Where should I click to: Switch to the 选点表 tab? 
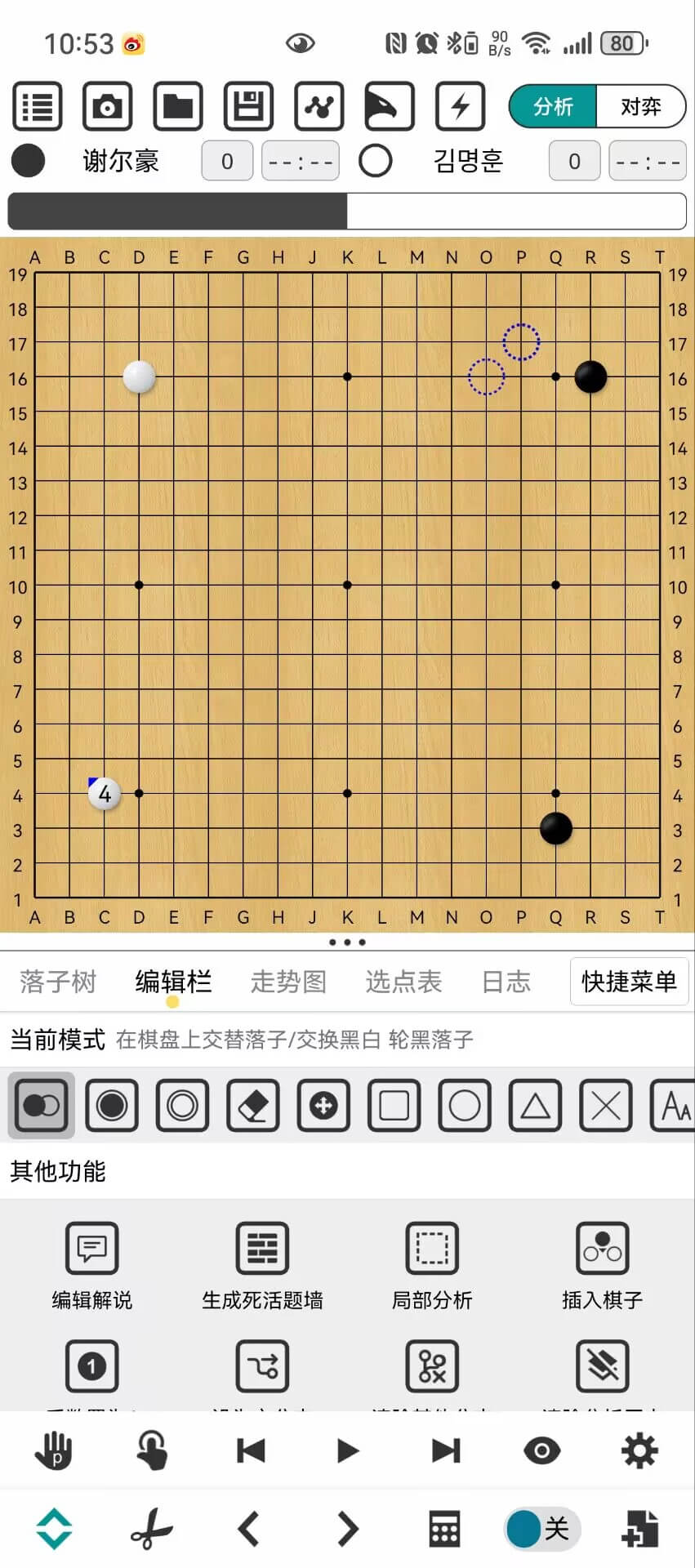[403, 981]
